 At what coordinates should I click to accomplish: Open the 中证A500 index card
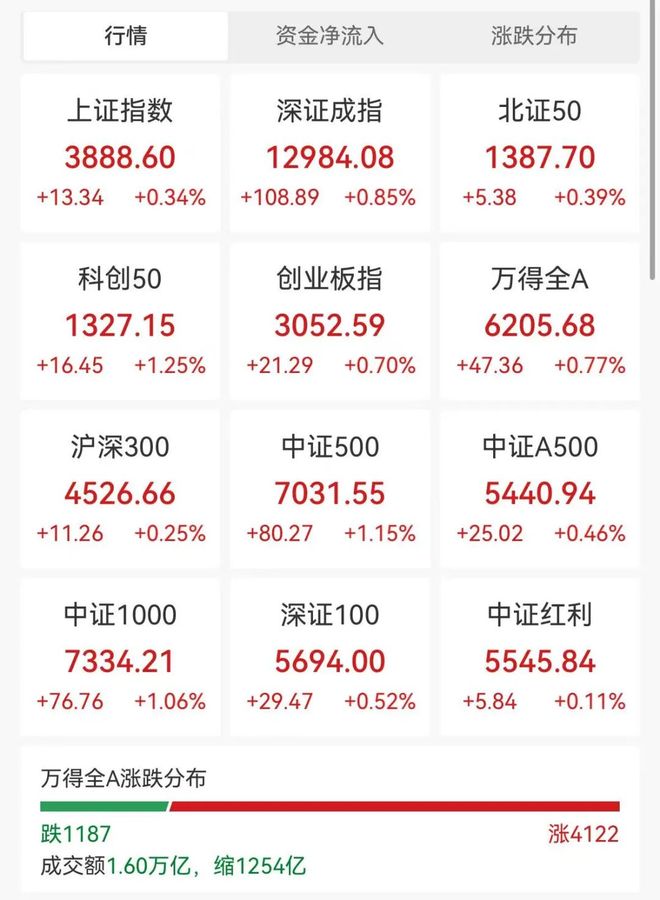[539, 489]
